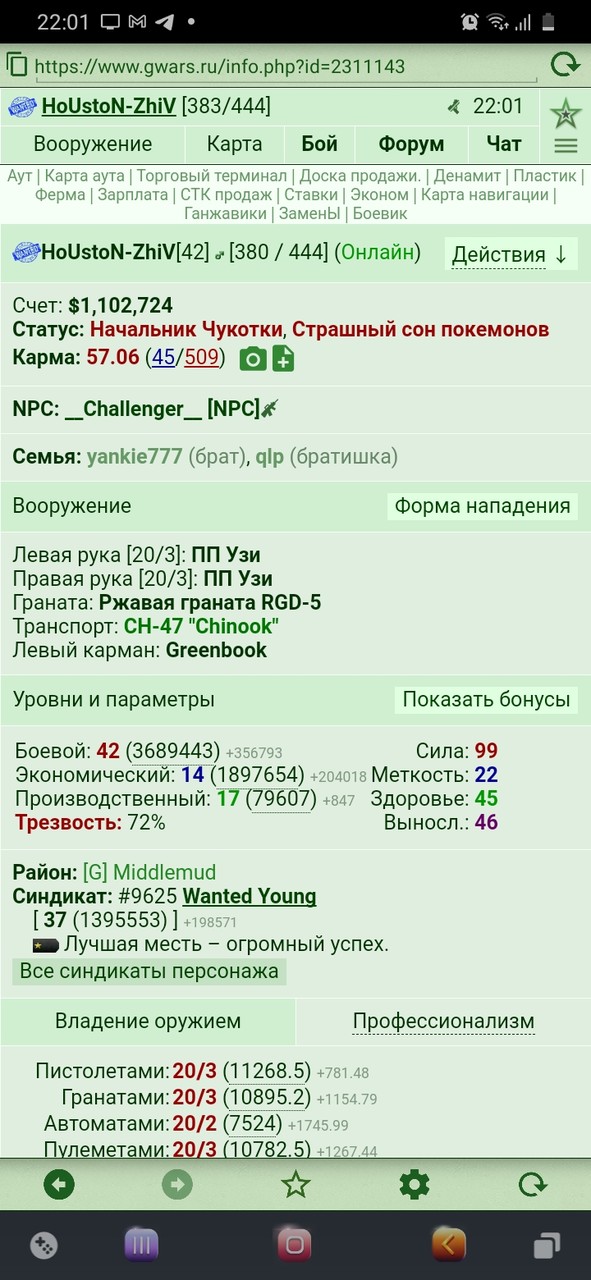
Task: Open bookmarks star in bottom toolbar
Action: click(295, 1186)
